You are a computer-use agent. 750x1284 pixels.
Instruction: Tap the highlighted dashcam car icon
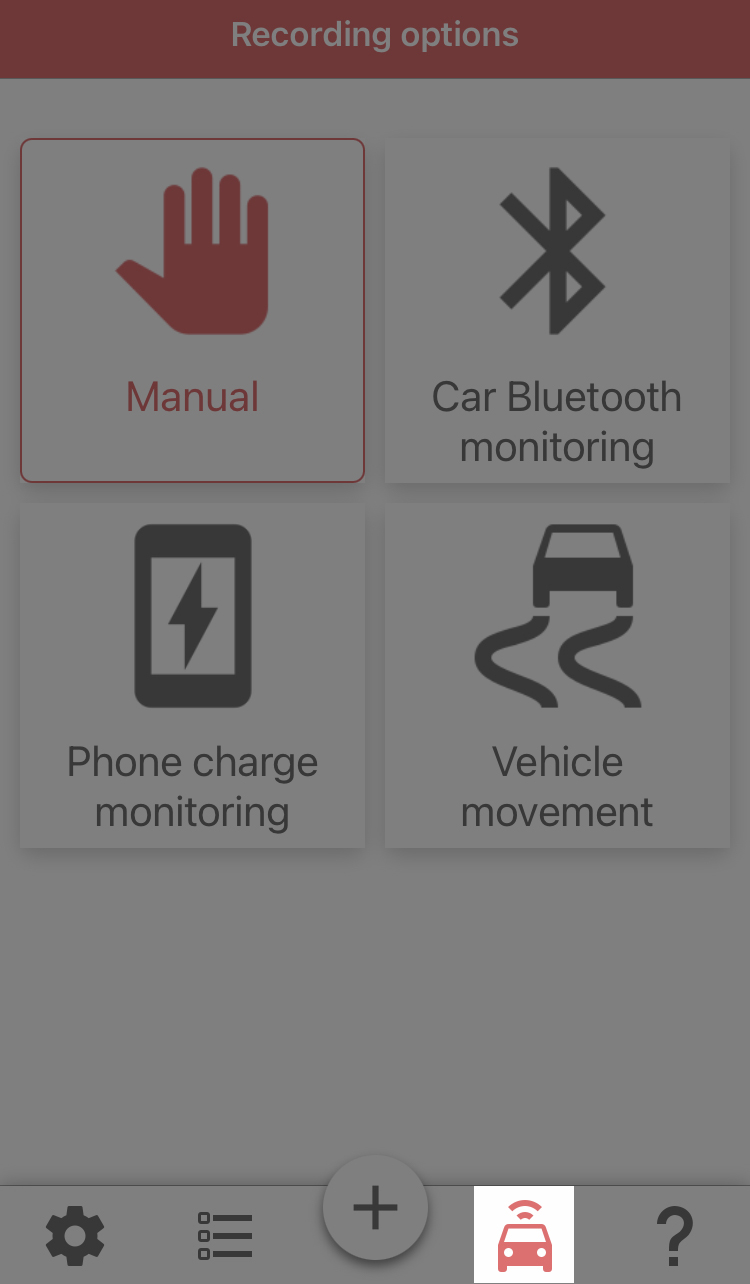(x=524, y=1235)
